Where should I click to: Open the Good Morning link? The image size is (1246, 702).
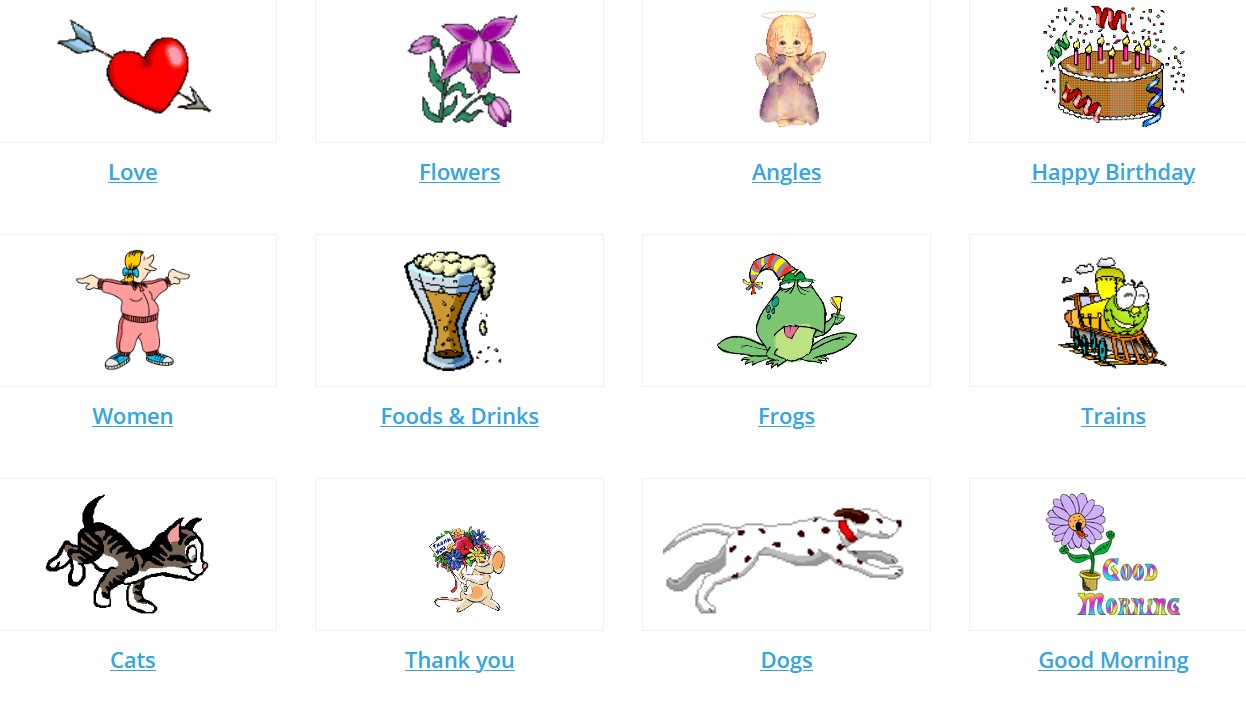click(x=1113, y=660)
